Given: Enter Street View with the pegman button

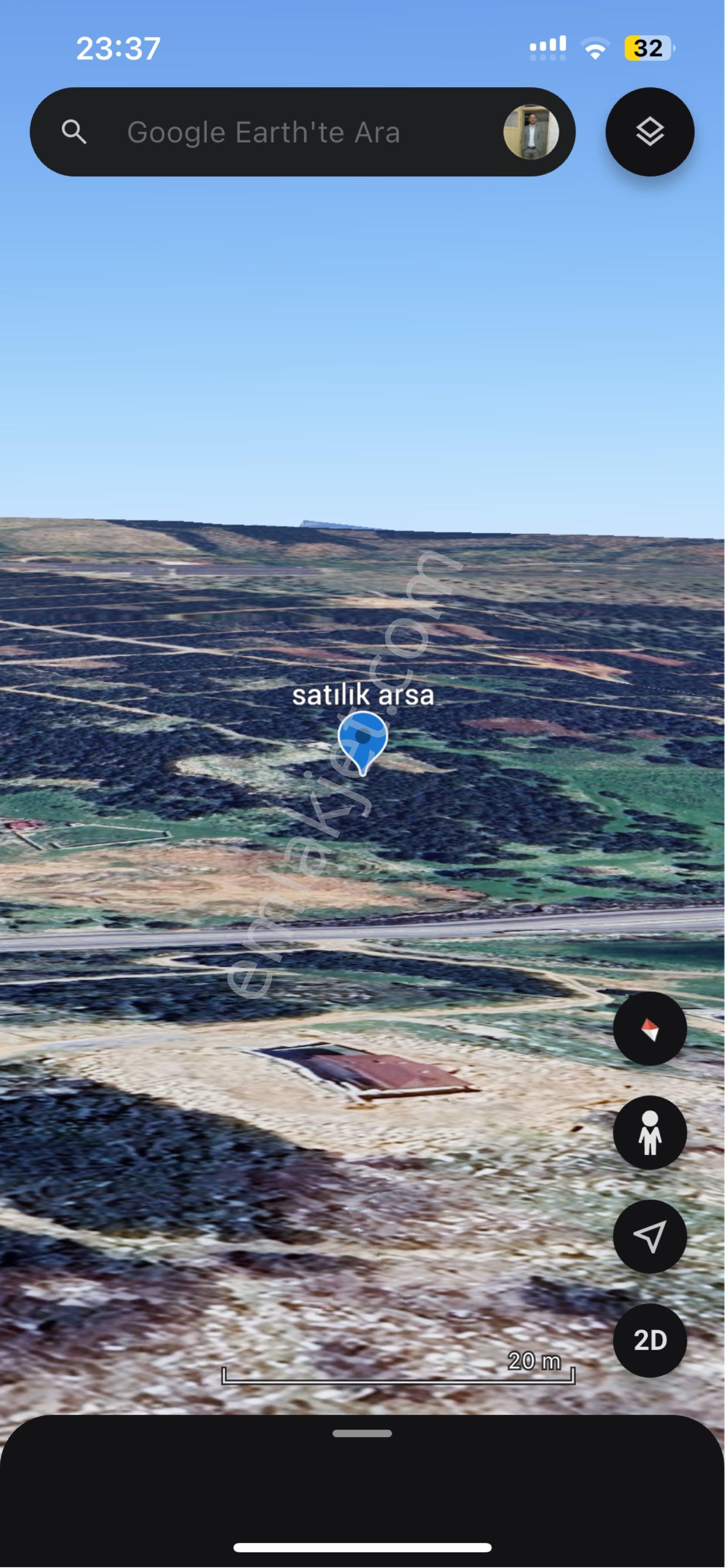Looking at the screenshot, I should [x=650, y=1133].
